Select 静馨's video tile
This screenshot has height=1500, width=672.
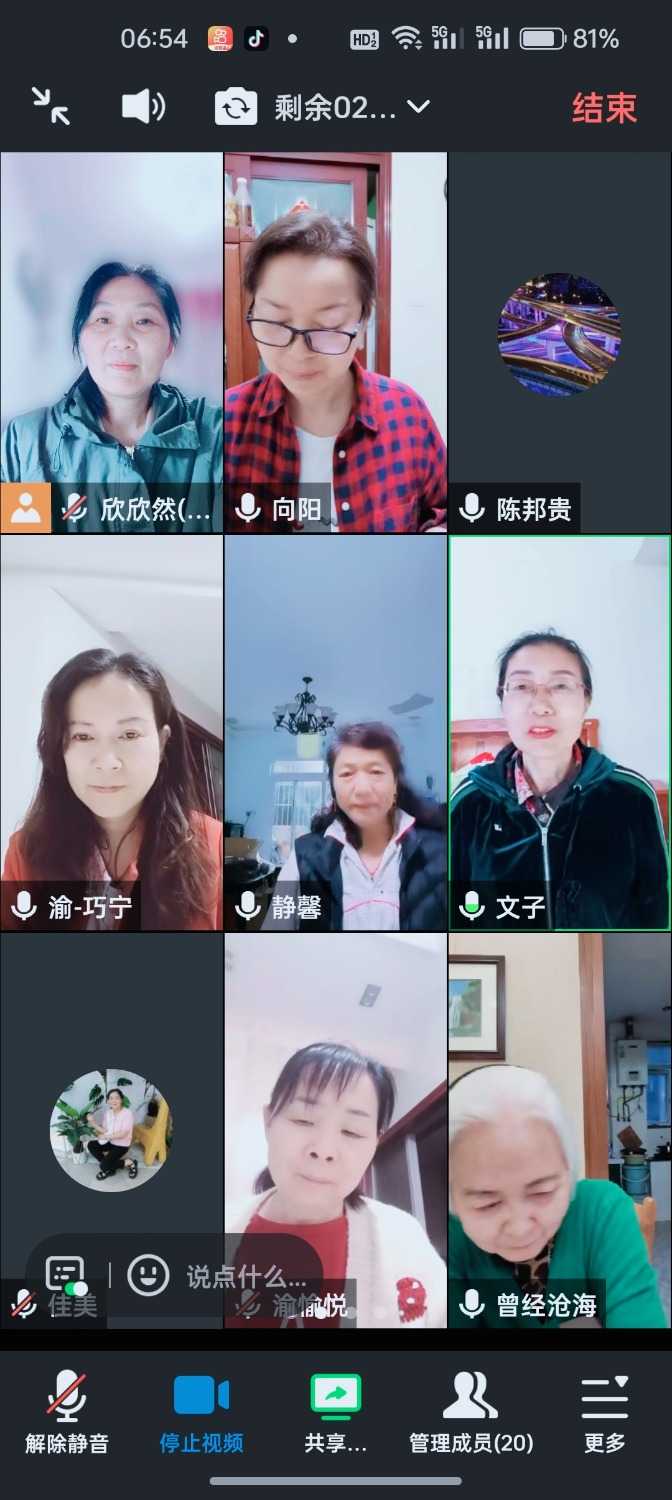[335, 733]
